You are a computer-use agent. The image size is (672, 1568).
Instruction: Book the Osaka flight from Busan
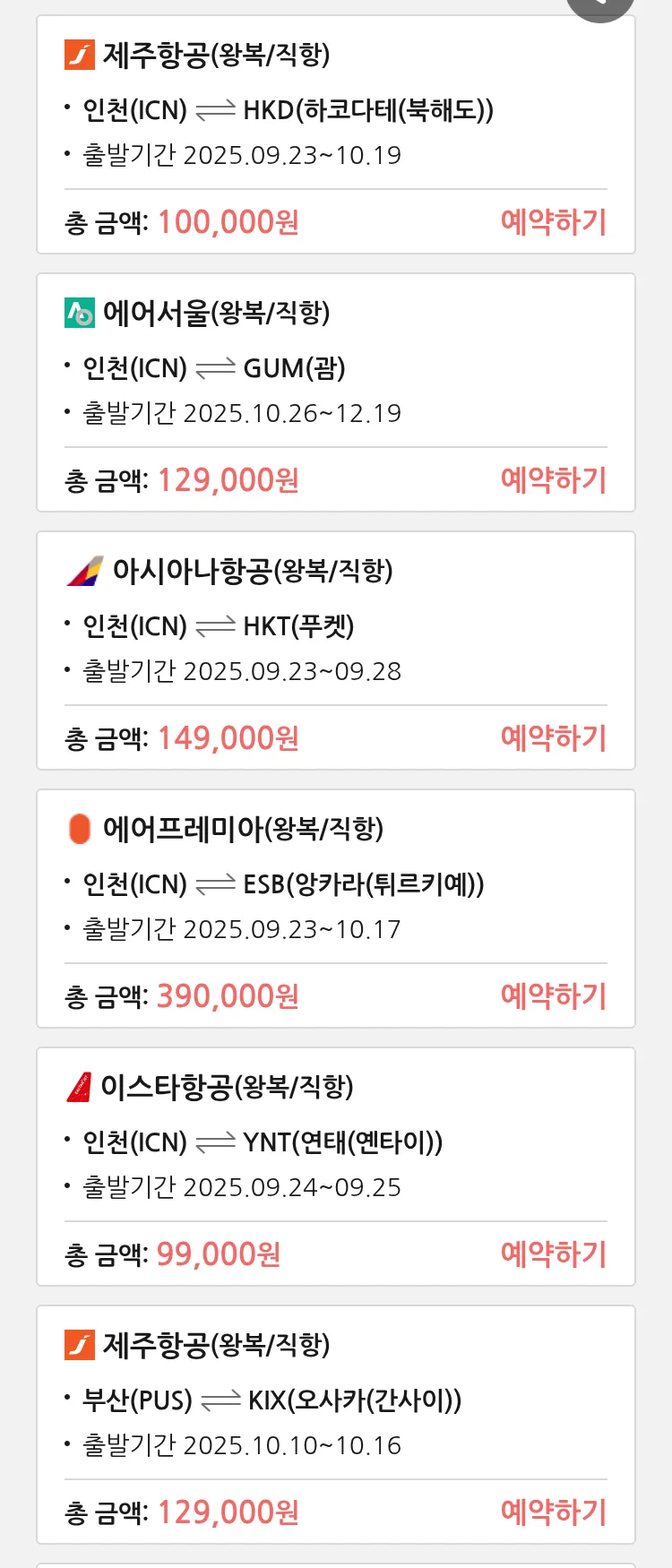pos(554,1512)
